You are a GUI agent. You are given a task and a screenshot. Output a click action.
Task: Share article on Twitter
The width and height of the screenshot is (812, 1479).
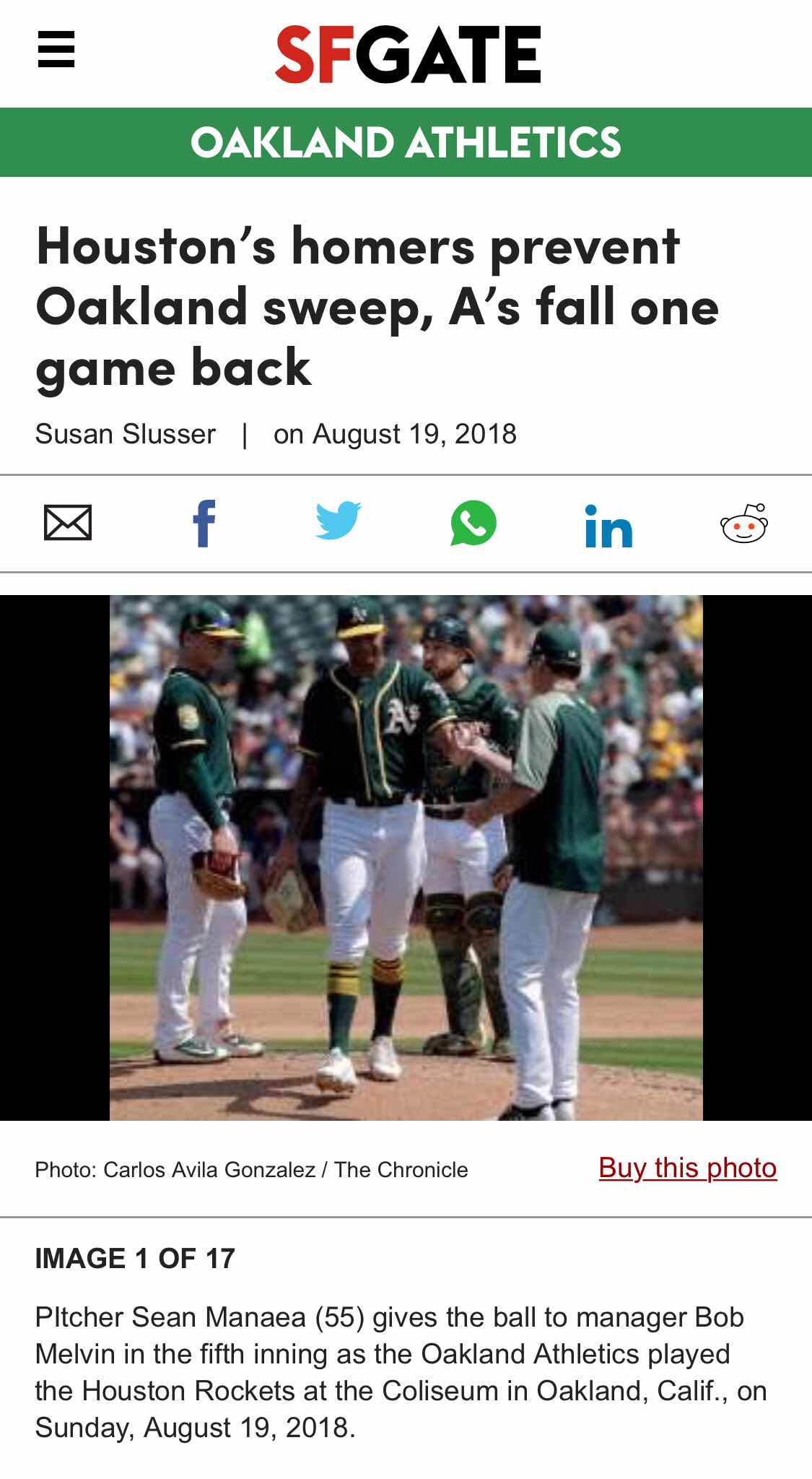pyautogui.click(x=338, y=521)
